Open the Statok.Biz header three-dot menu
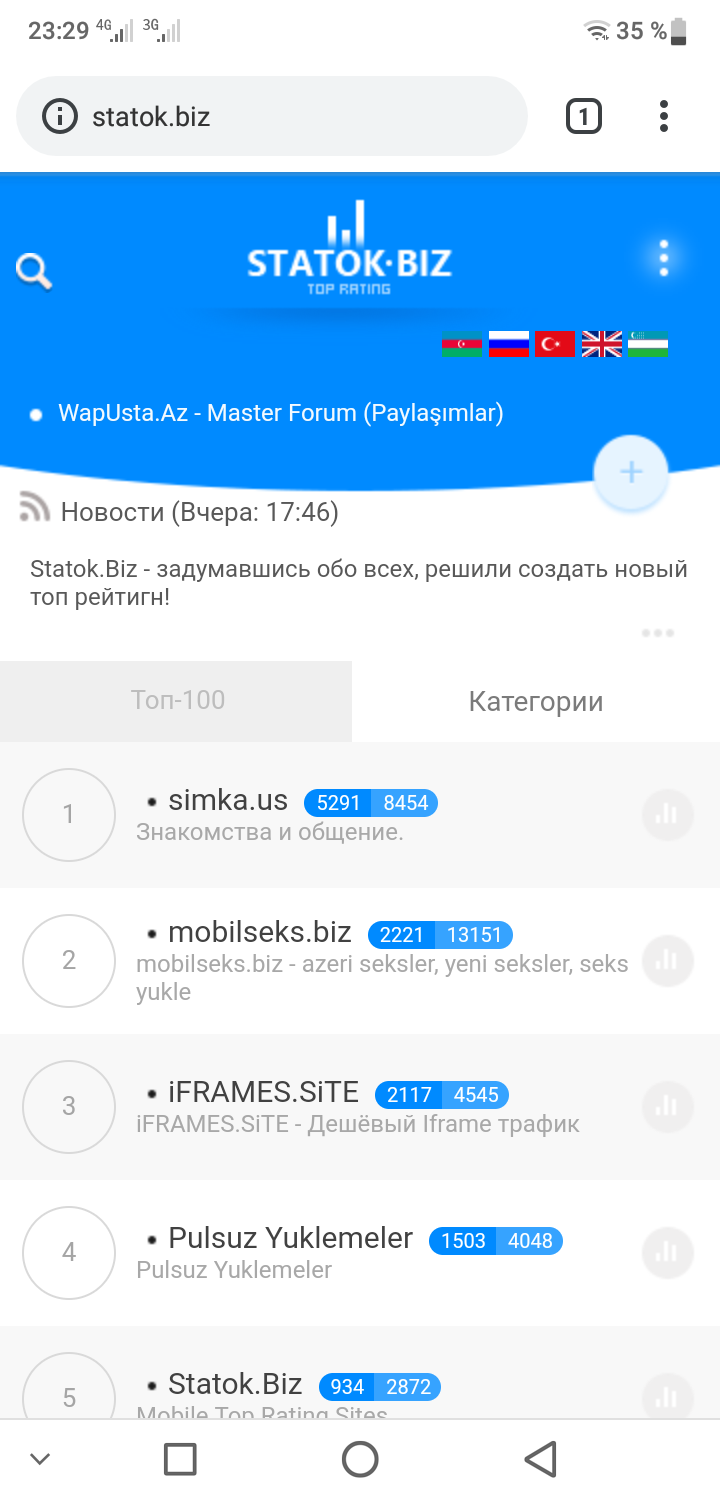Viewport: 720px width, 1500px height. click(663, 258)
